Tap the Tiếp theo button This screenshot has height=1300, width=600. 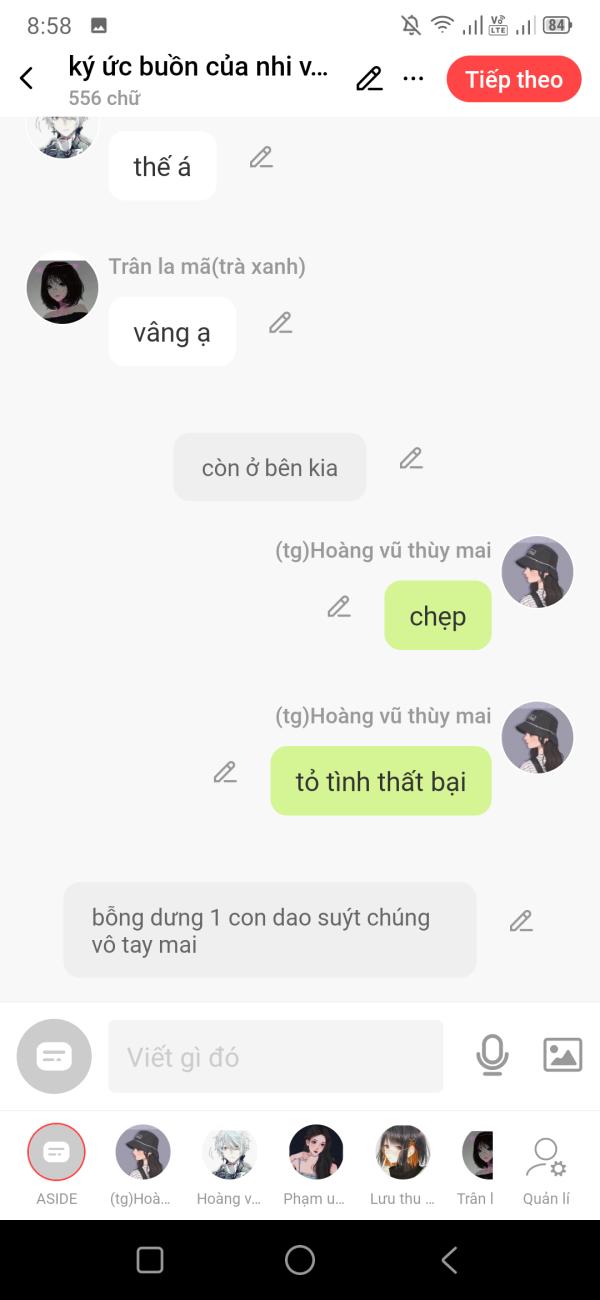(x=514, y=79)
